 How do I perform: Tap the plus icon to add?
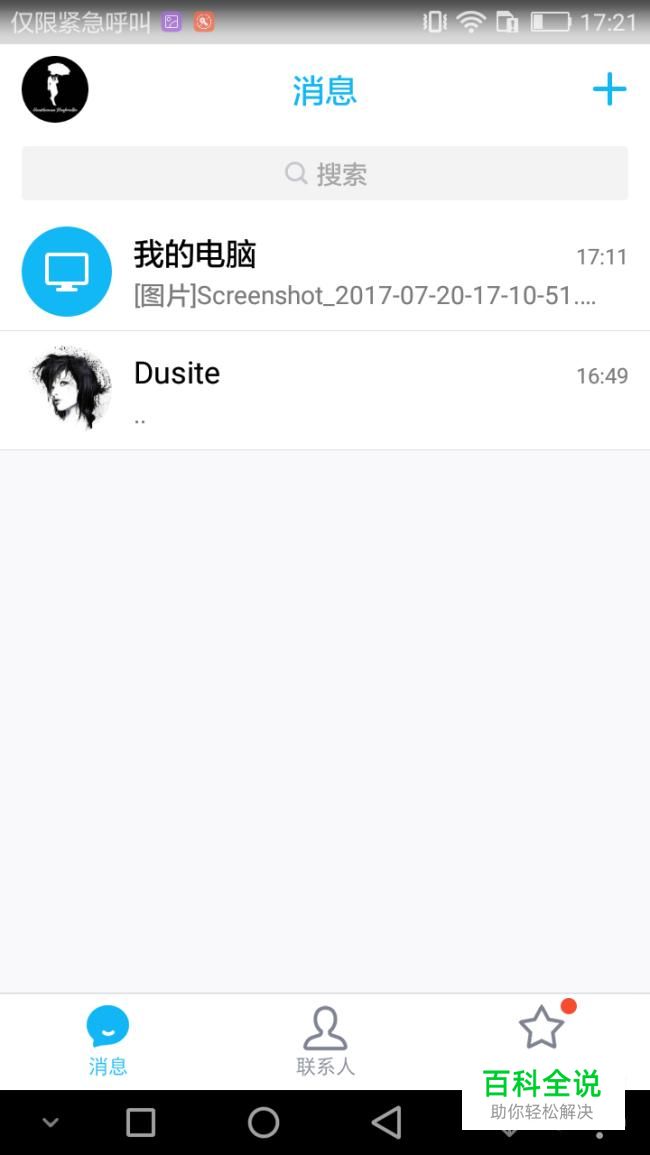(609, 90)
